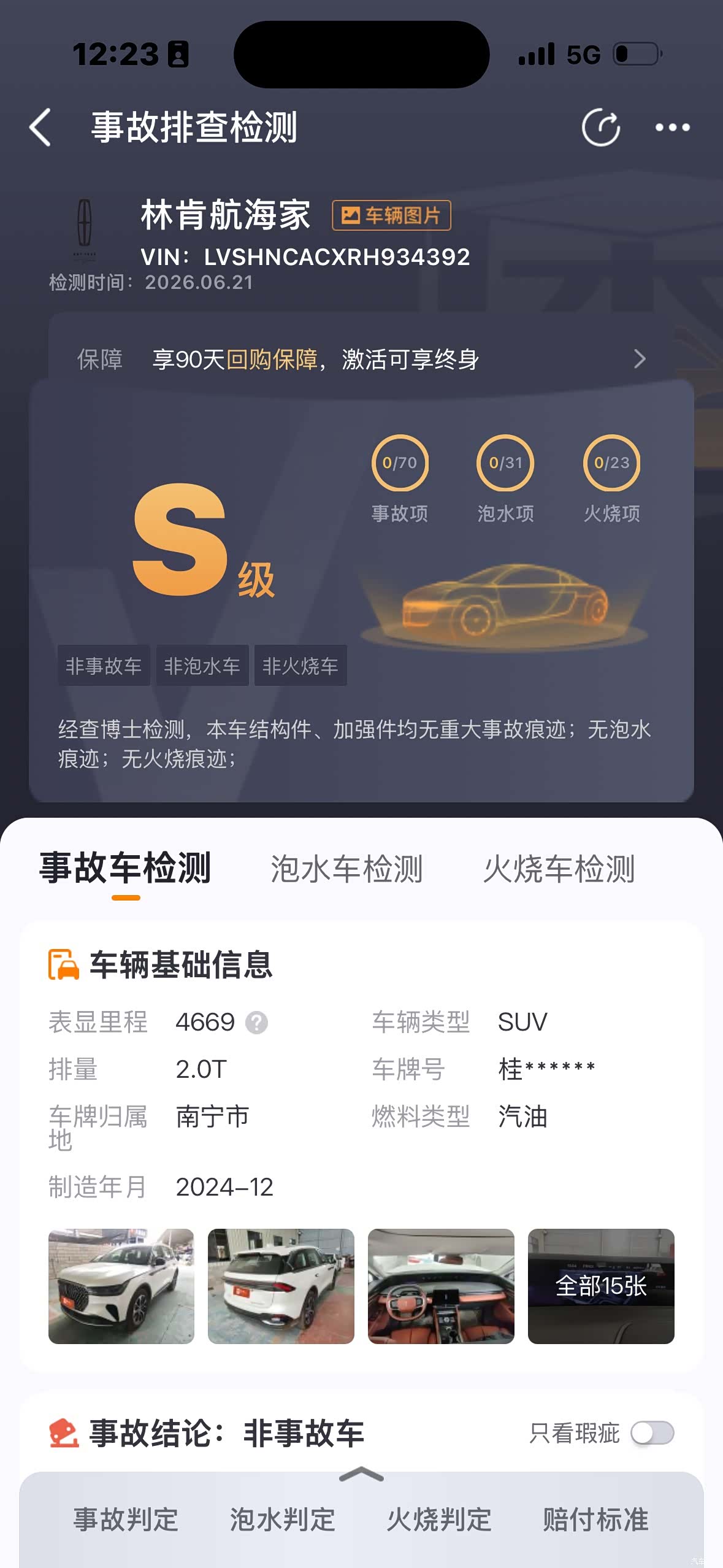Tap the refresh/share circular arrow icon
The width and height of the screenshot is (723, 1568).
click(601, 128)
